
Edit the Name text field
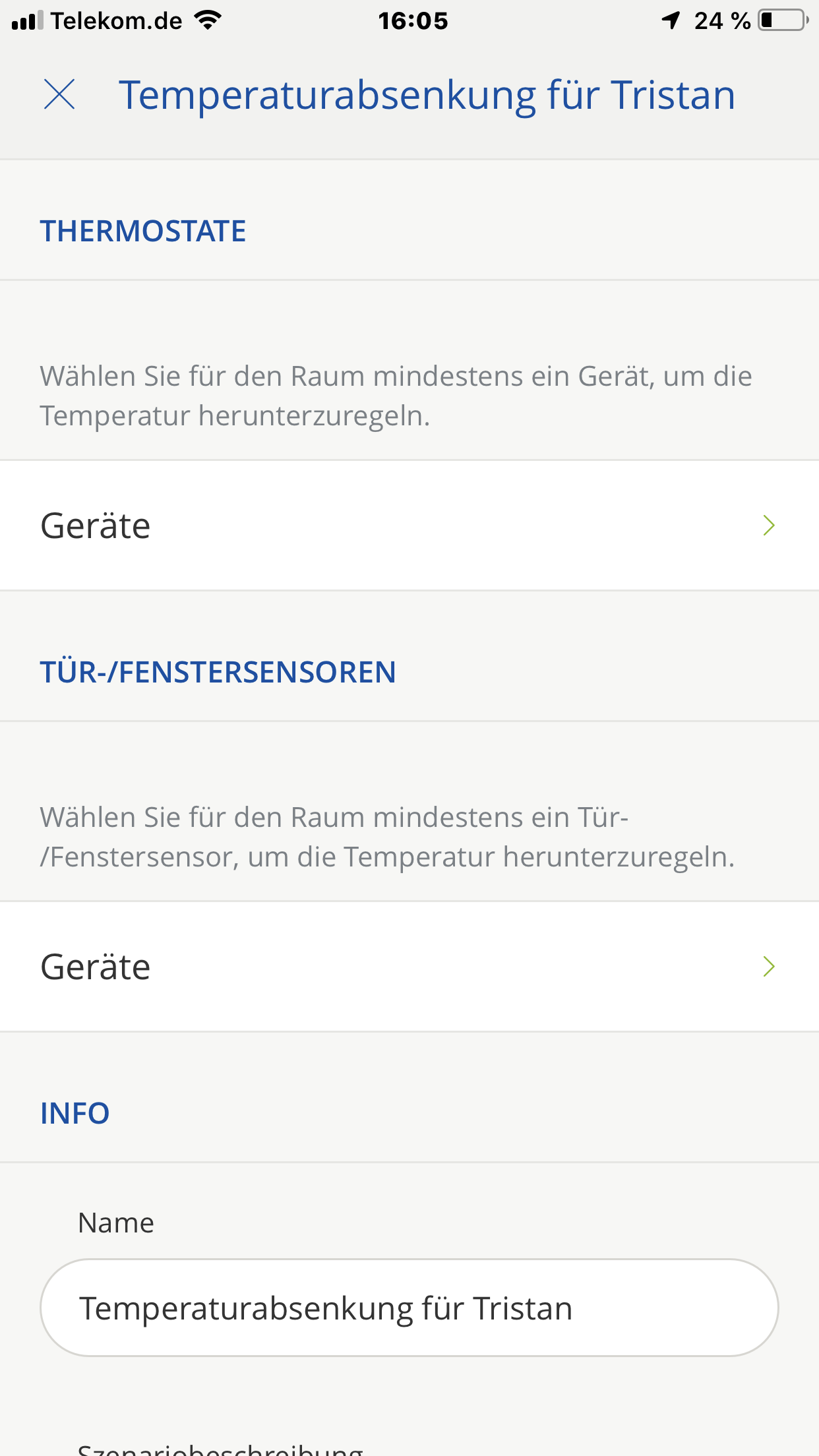[x=409, y=1308]
